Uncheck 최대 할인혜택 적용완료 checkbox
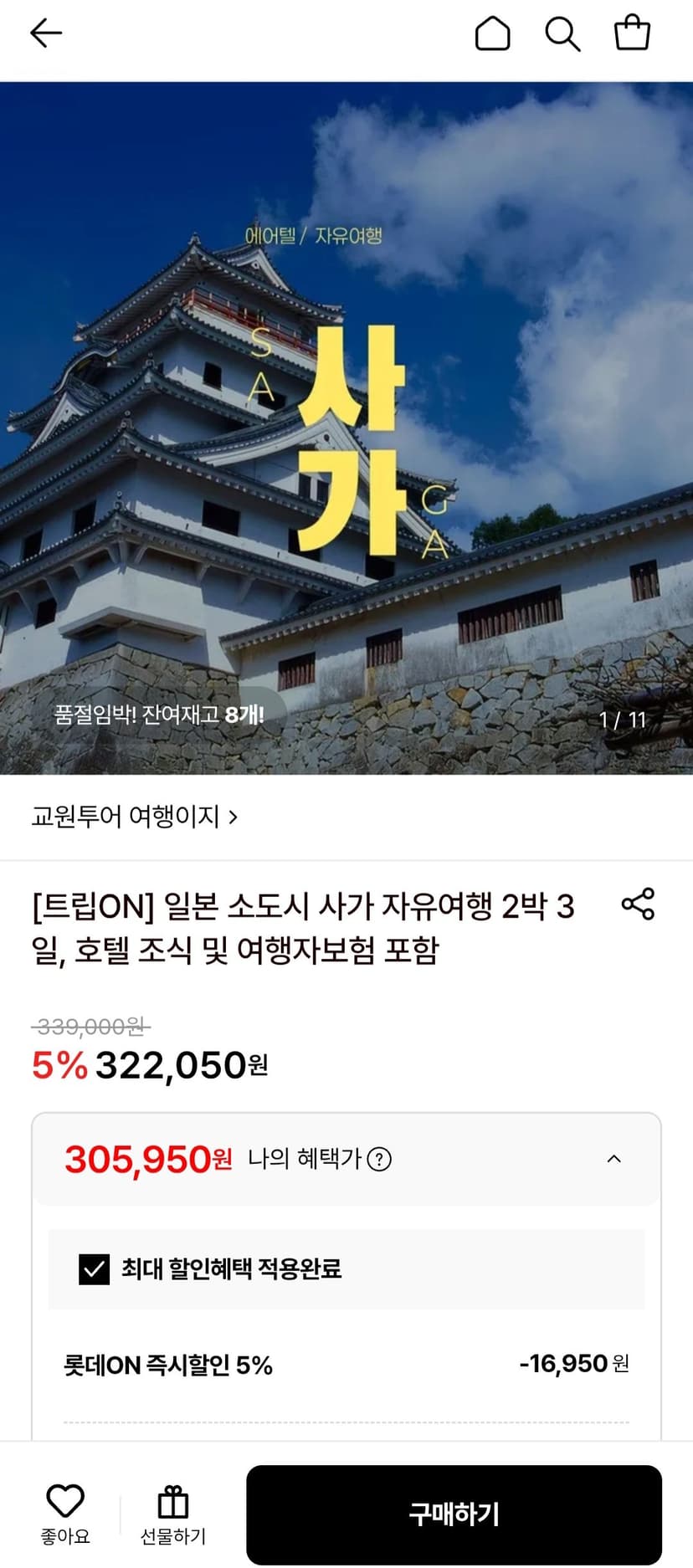This screenshot has height=1568, width=693. [x=94, y=1269]
